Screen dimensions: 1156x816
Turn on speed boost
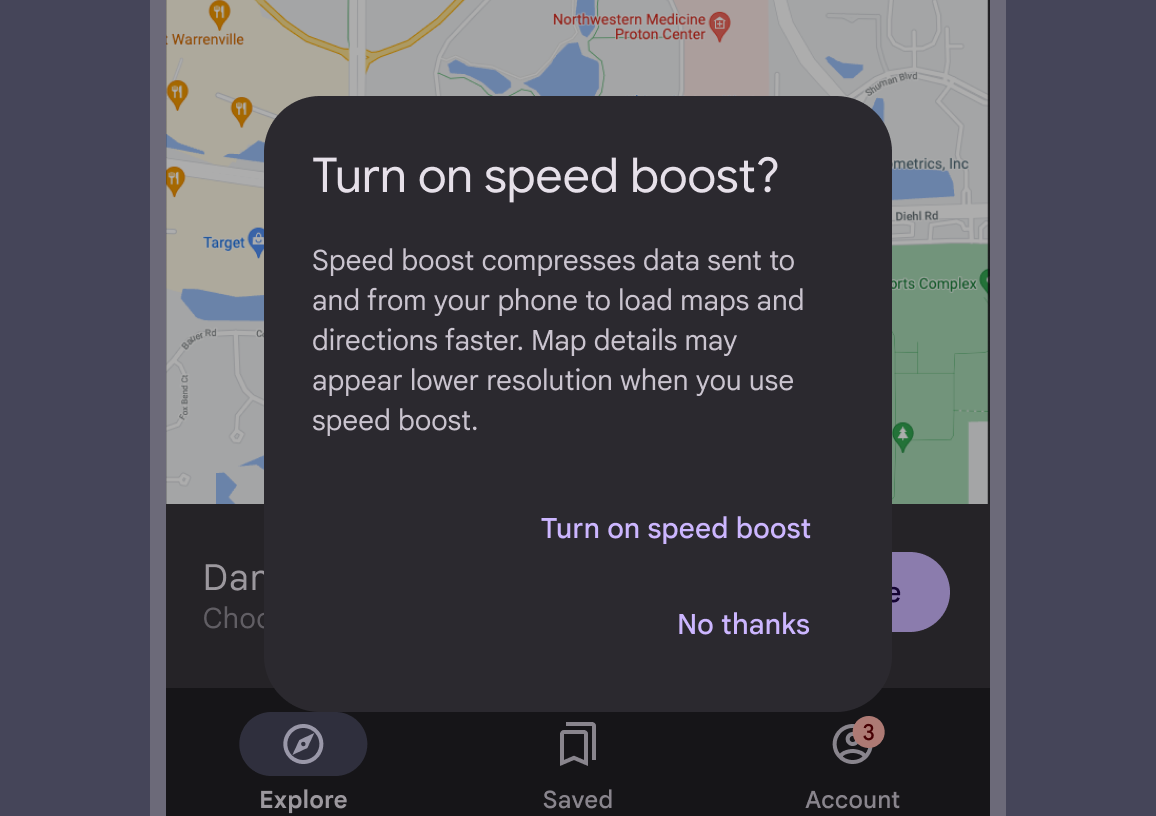(675, 528)
